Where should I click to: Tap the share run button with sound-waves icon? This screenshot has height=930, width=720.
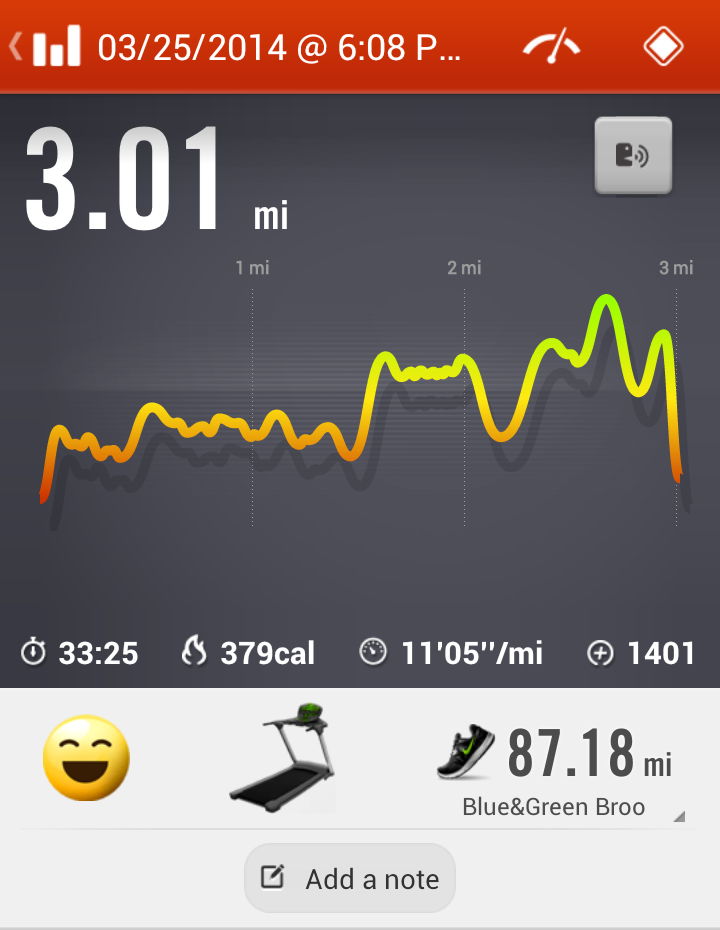pyautogui.click(x=633, y=155)
